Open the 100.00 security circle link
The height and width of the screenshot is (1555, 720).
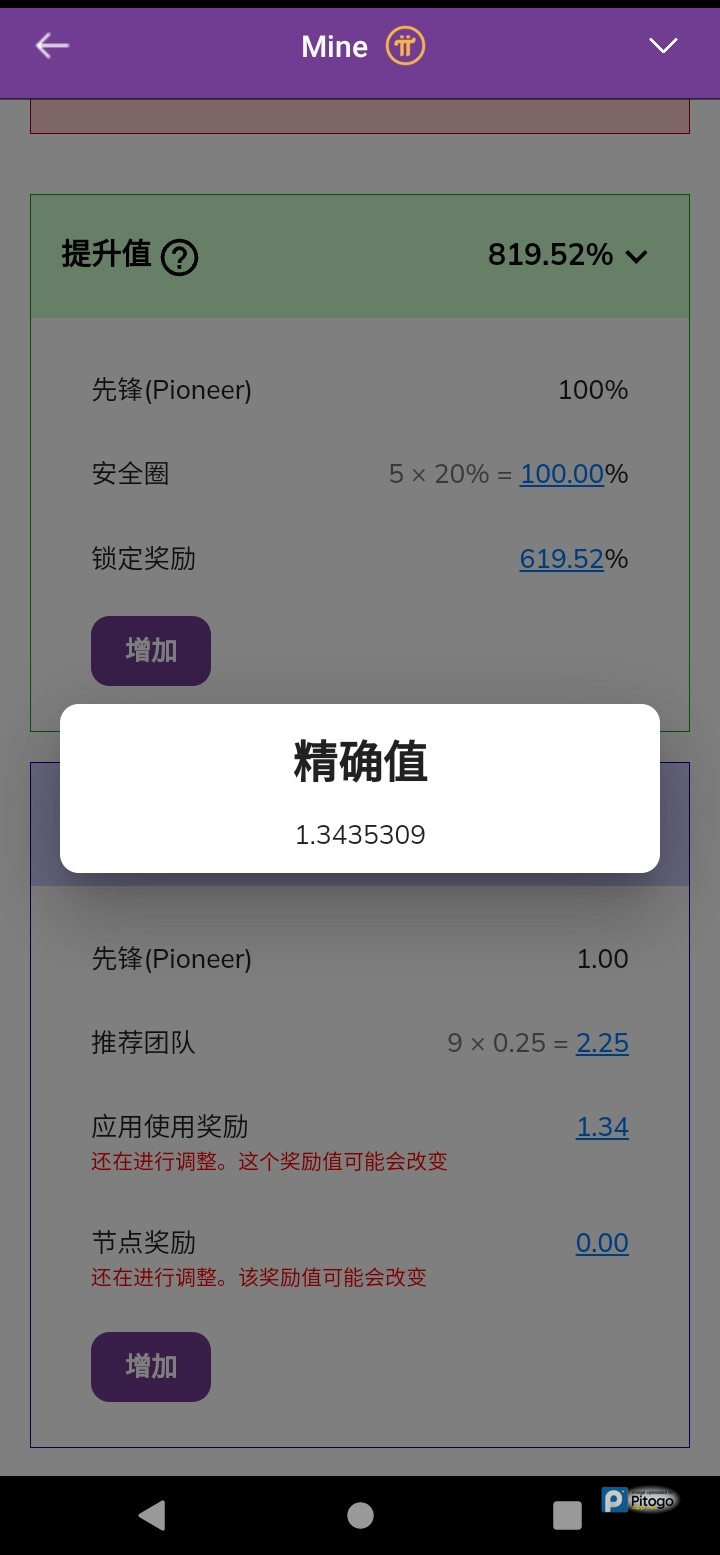[x=561, y=474]
